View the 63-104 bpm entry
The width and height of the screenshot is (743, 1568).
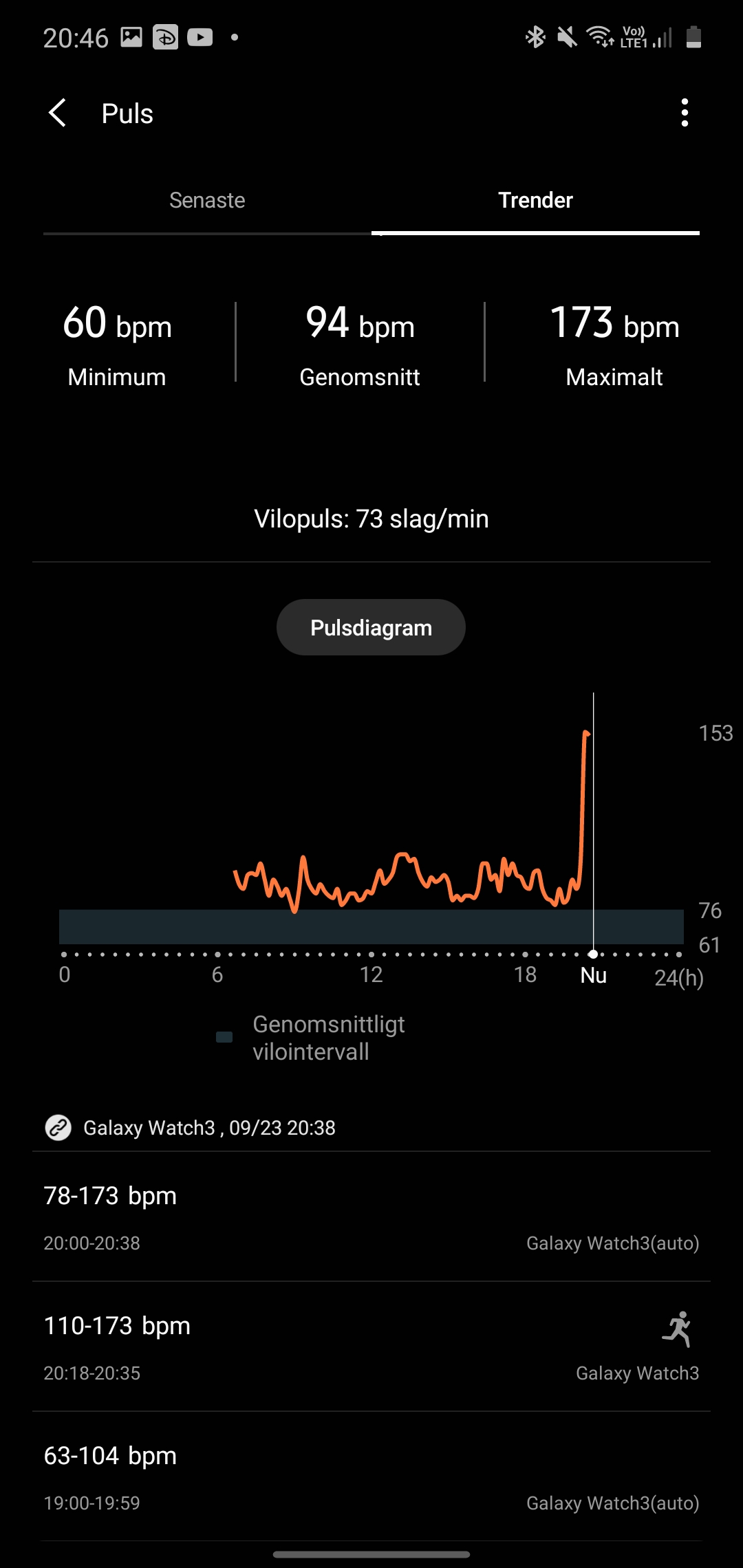pyautogui.click(x=371, y=1476)
